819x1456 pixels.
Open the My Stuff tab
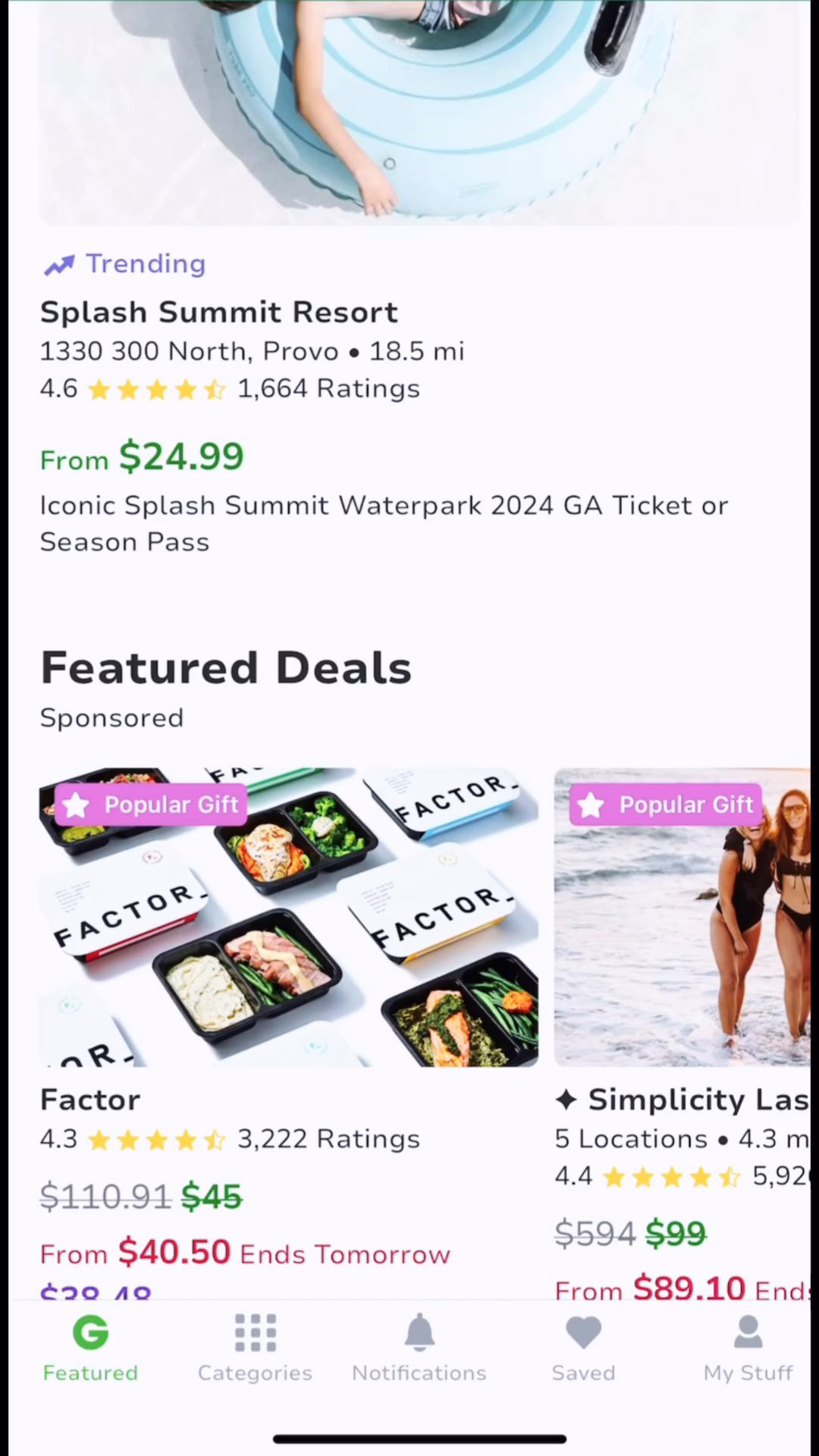[x=748, y=1348]
